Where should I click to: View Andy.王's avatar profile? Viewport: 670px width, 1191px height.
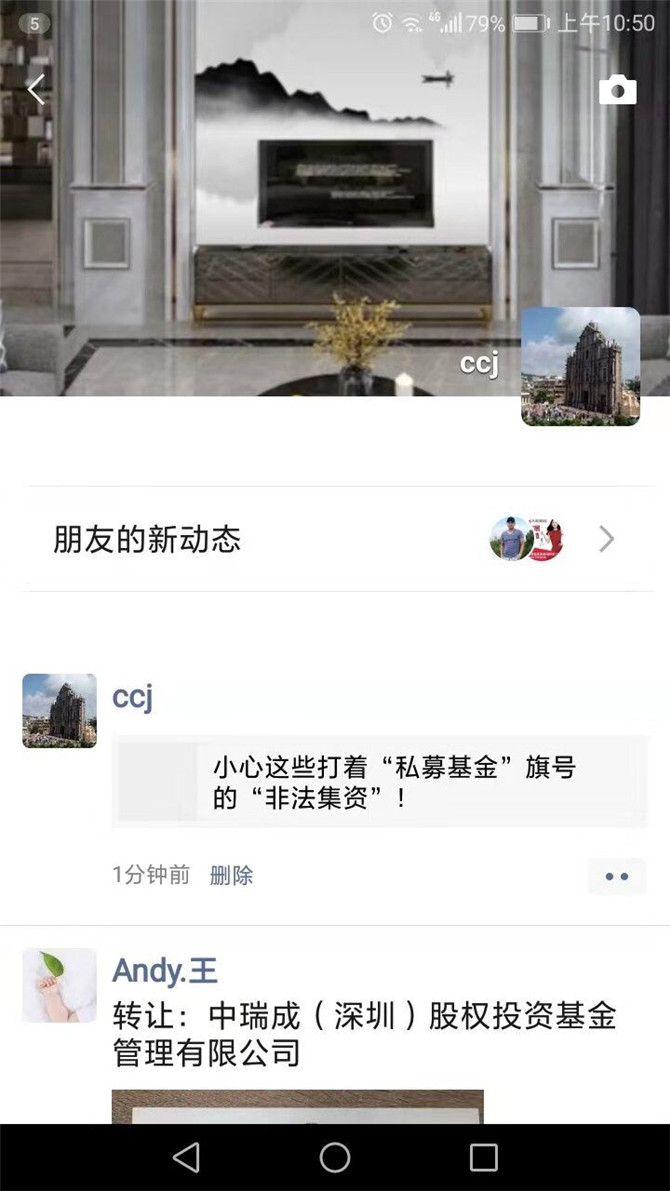tap(60, 985)
